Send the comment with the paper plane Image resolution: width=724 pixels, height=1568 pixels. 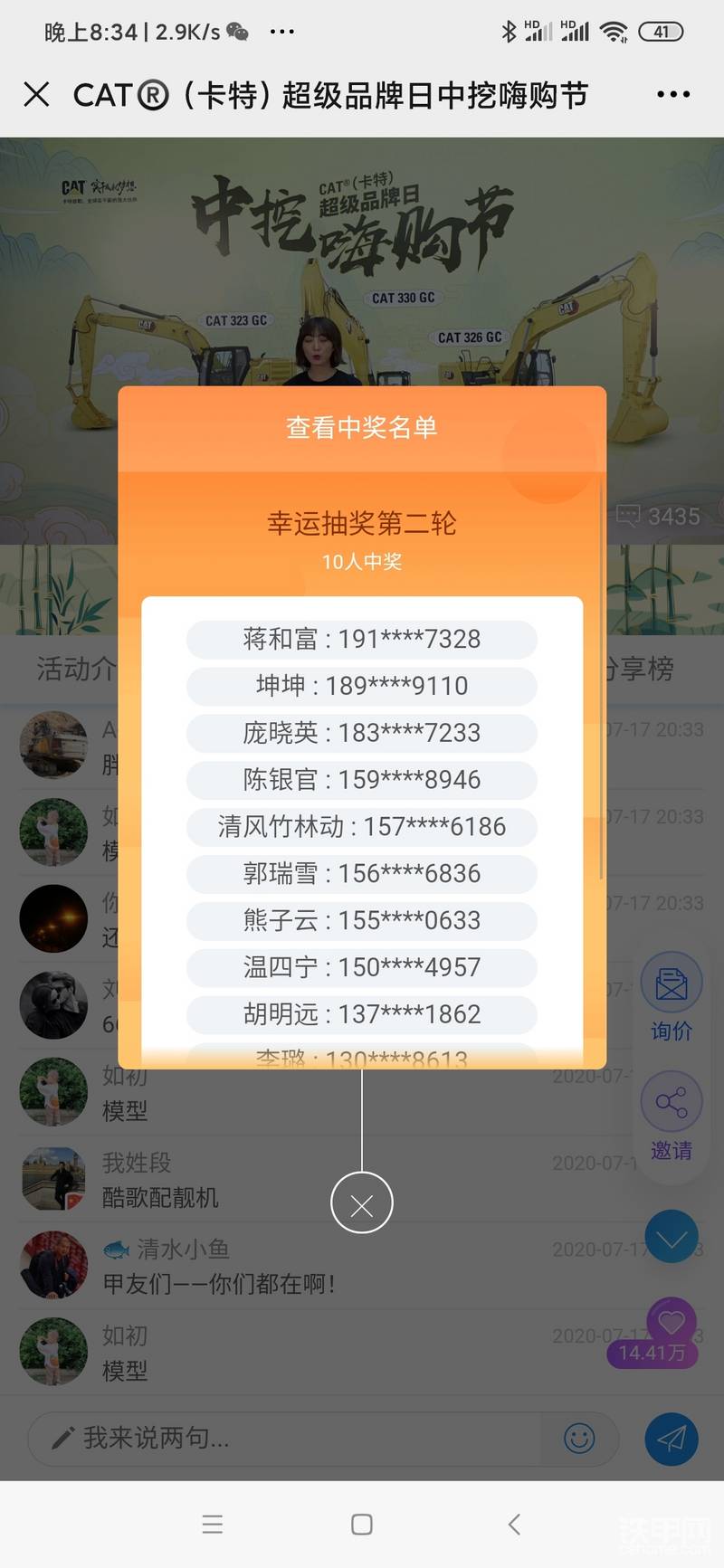pos(671,1438)
